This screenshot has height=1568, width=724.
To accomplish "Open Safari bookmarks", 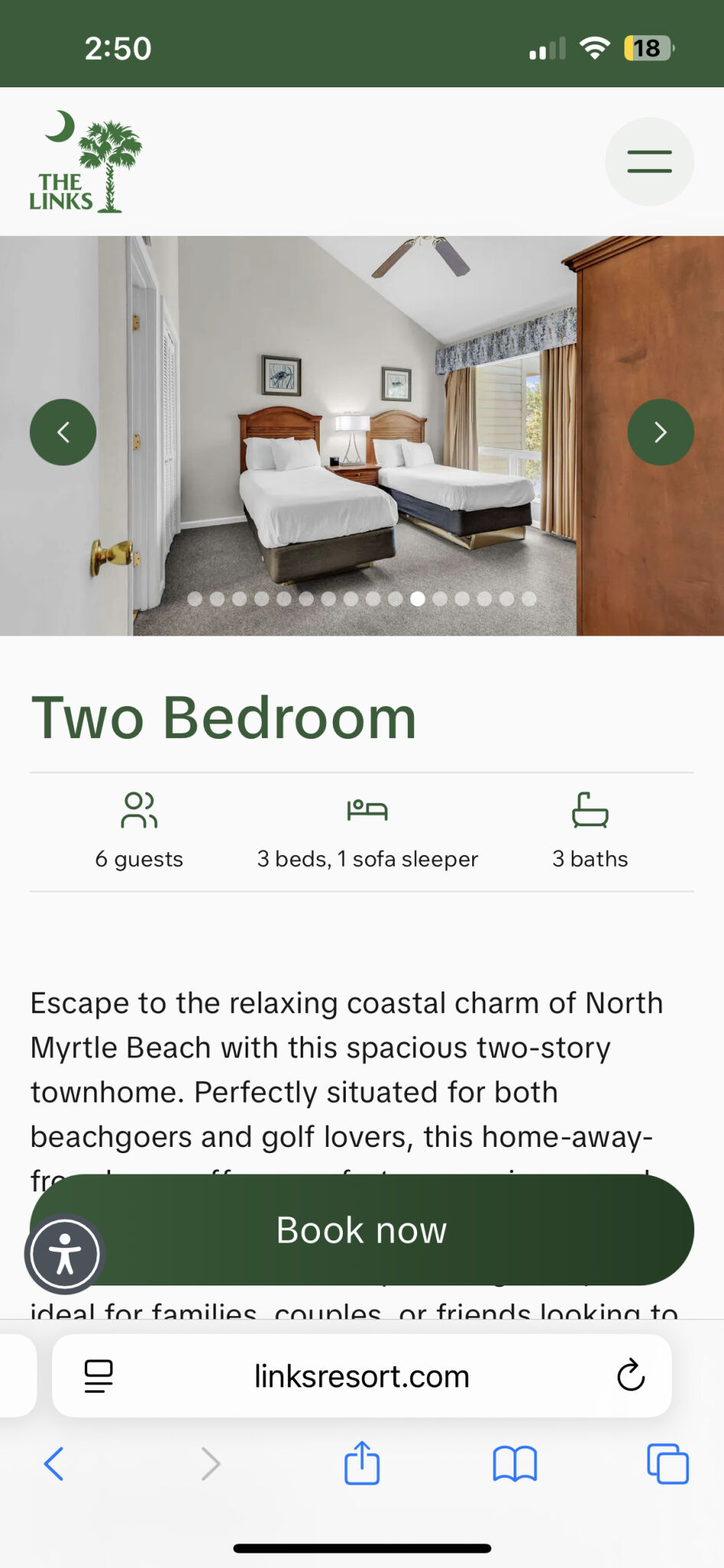I will coord(515,1464).
